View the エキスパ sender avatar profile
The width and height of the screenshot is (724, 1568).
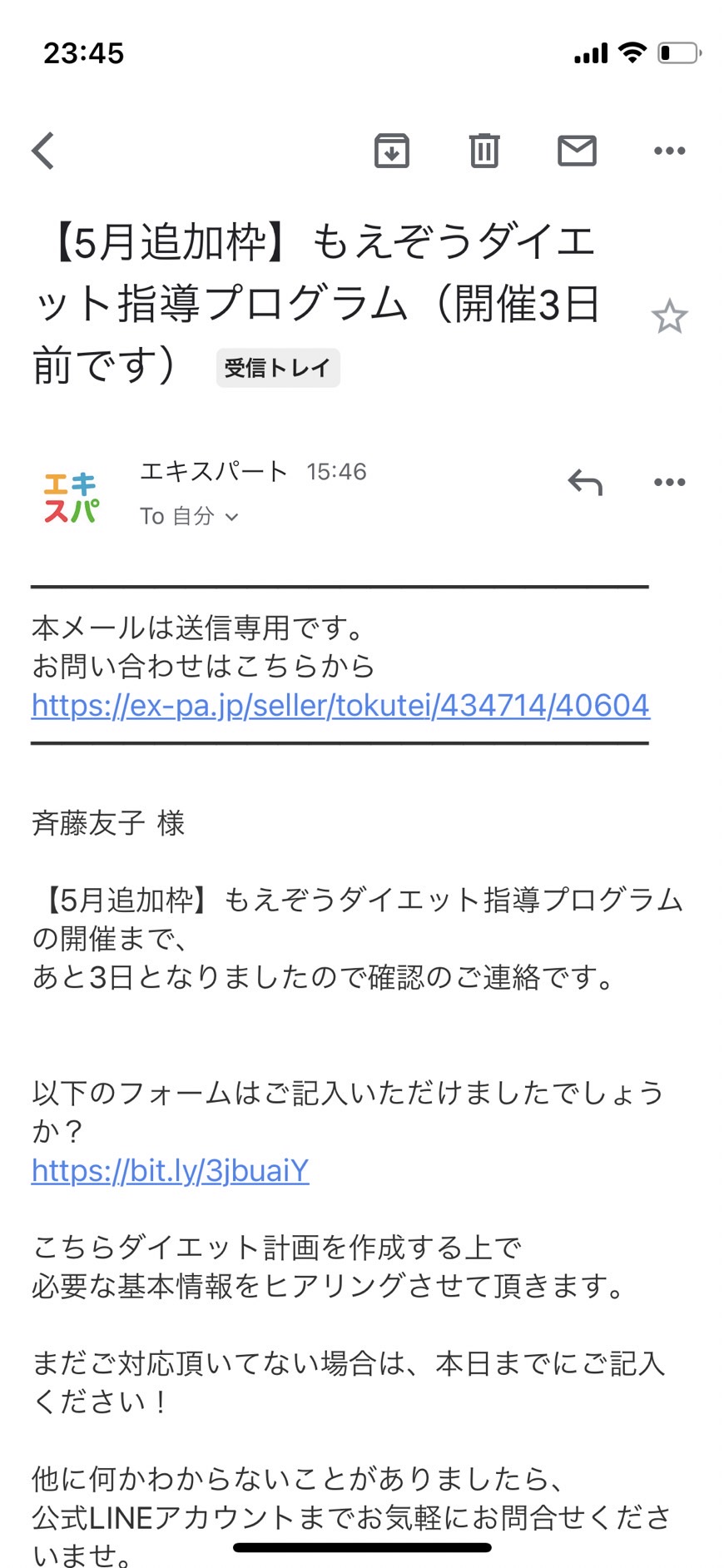coord(72,497)
